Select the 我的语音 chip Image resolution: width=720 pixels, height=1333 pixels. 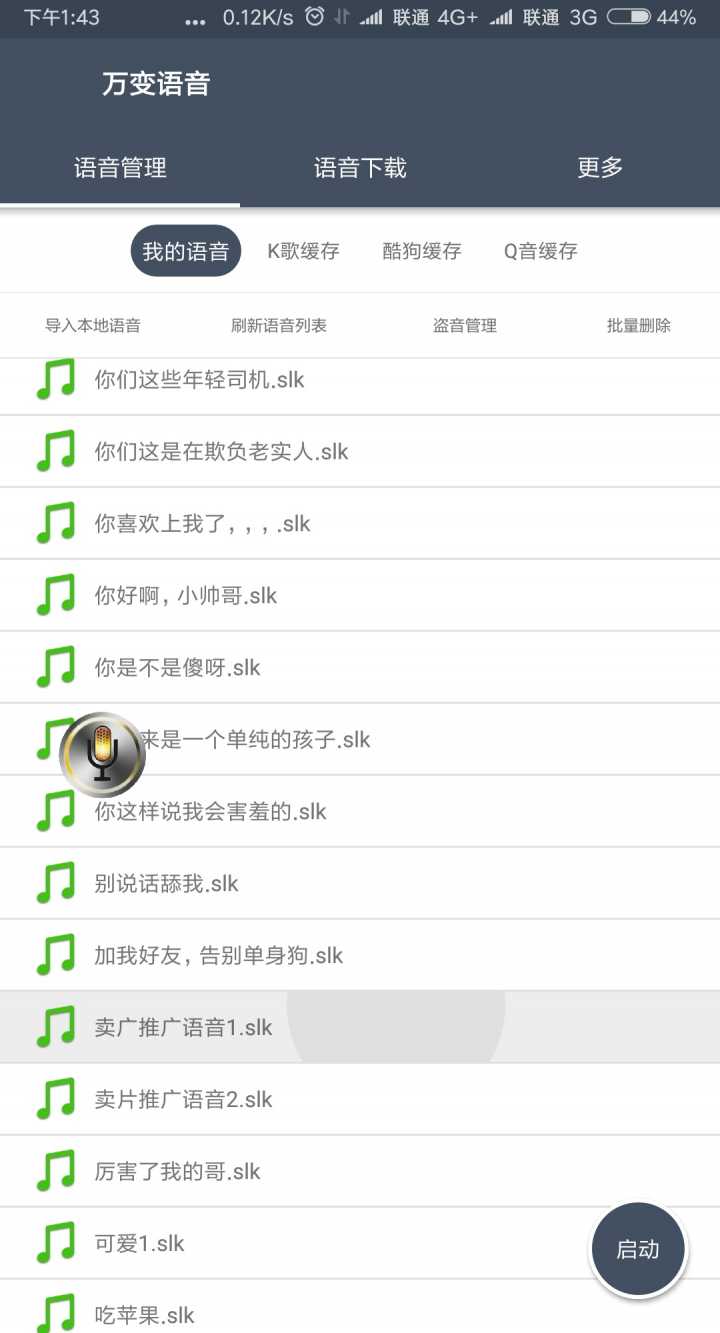pyautogui.click(x=186, y=251)
